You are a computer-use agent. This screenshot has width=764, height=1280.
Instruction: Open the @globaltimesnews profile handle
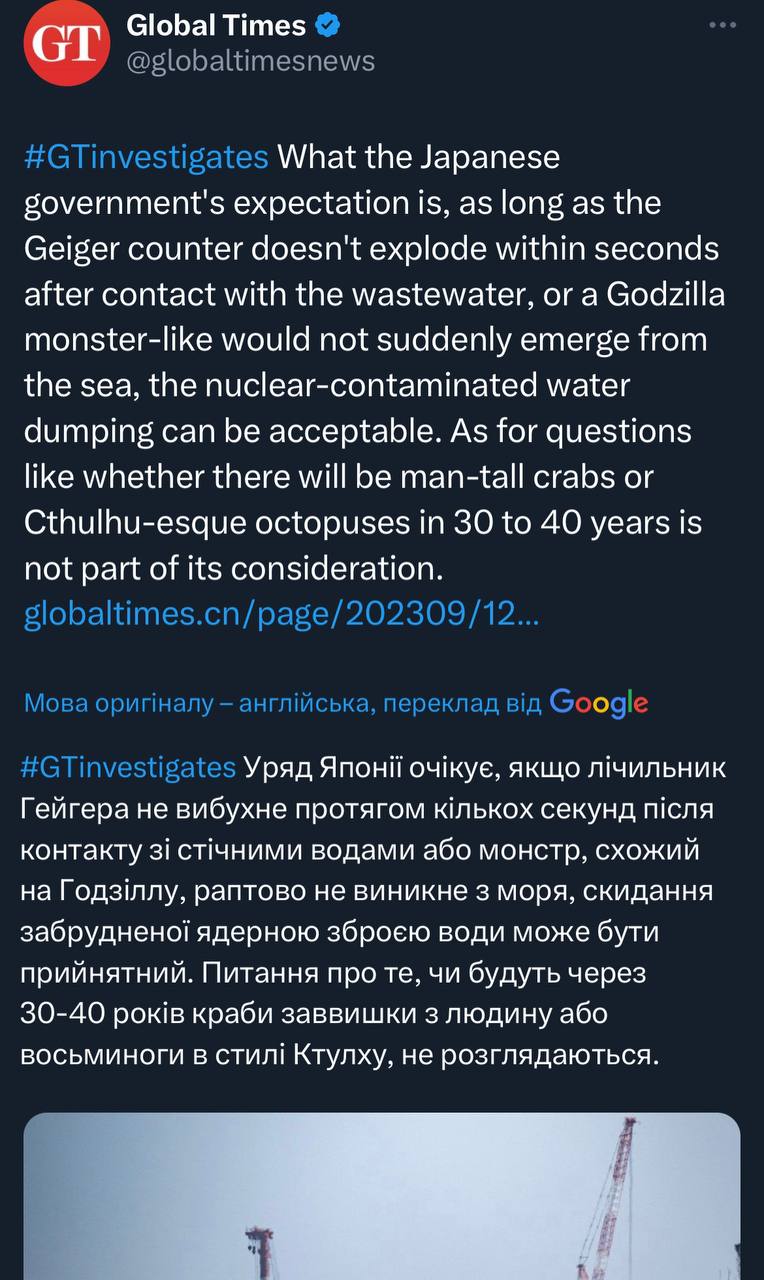(250, 61)
